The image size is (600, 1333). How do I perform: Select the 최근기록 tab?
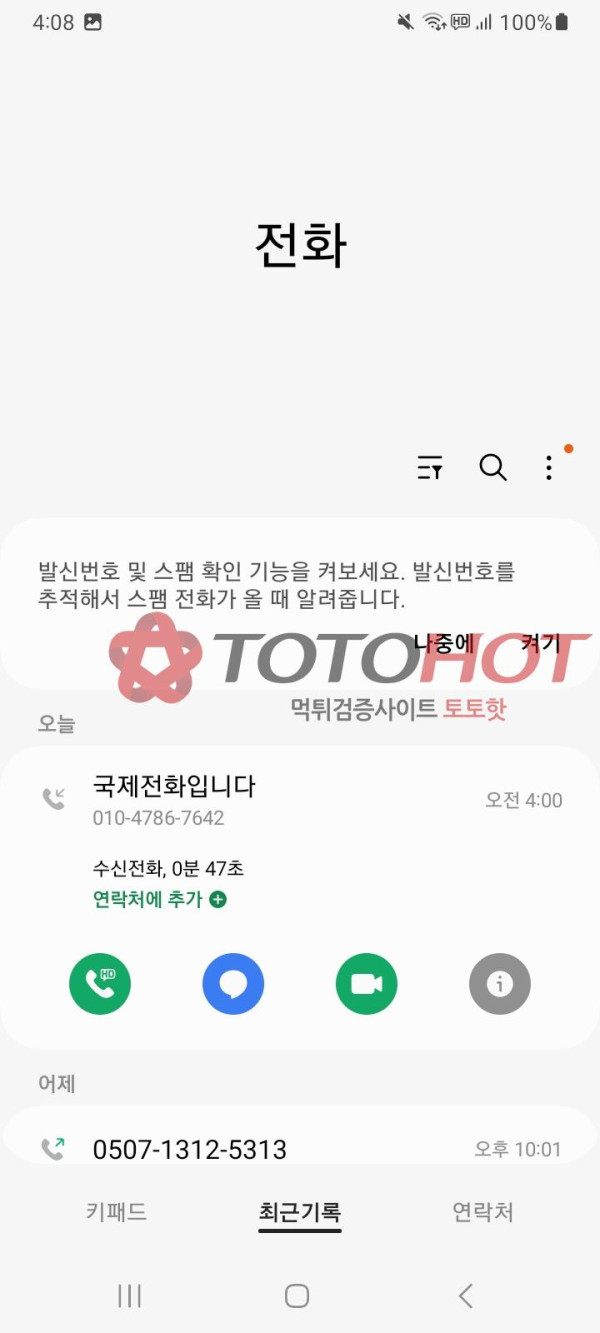coord(299,1212)
